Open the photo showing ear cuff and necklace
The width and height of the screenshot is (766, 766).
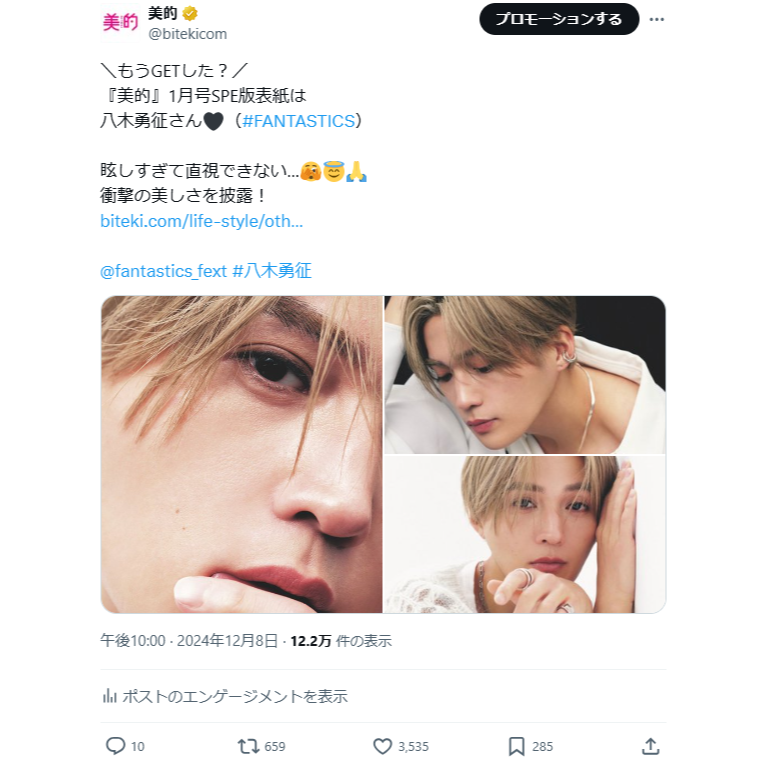525,374
